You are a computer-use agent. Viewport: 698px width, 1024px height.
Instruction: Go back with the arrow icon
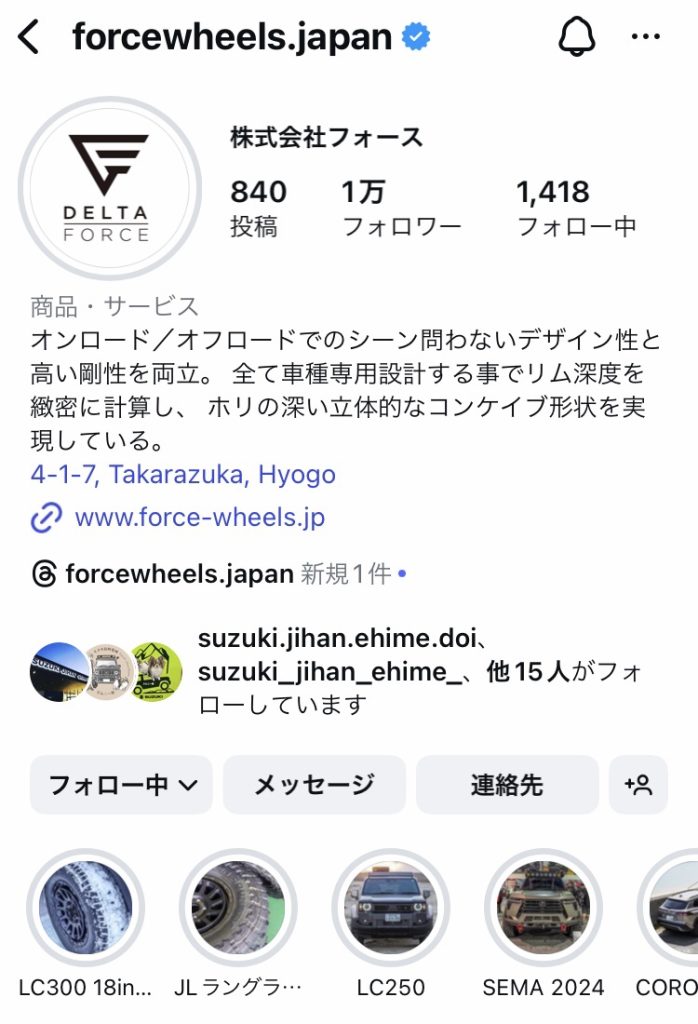pos(28,38)
